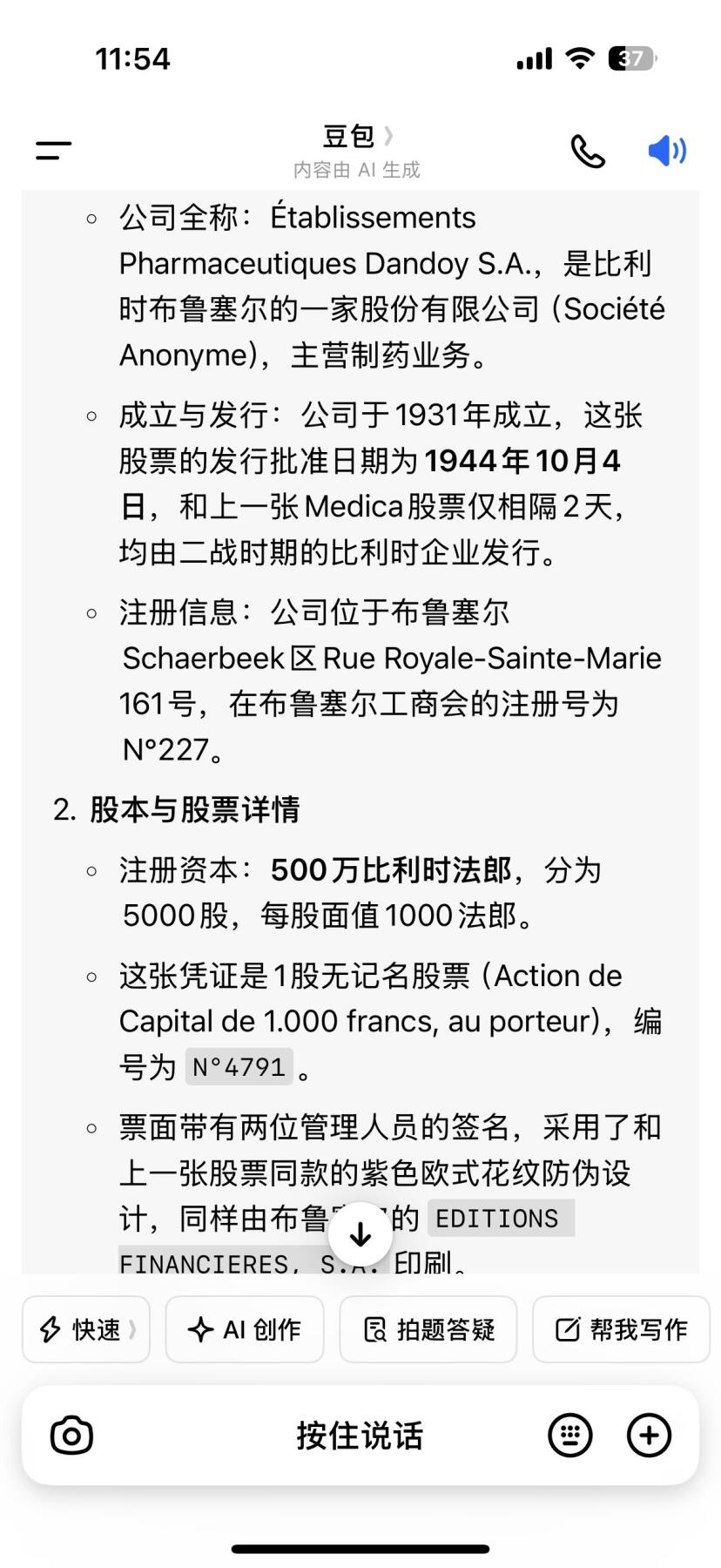Toggle the read-aloud speaker icon
Screen dimensions: 721x1568
coord(666,149)
